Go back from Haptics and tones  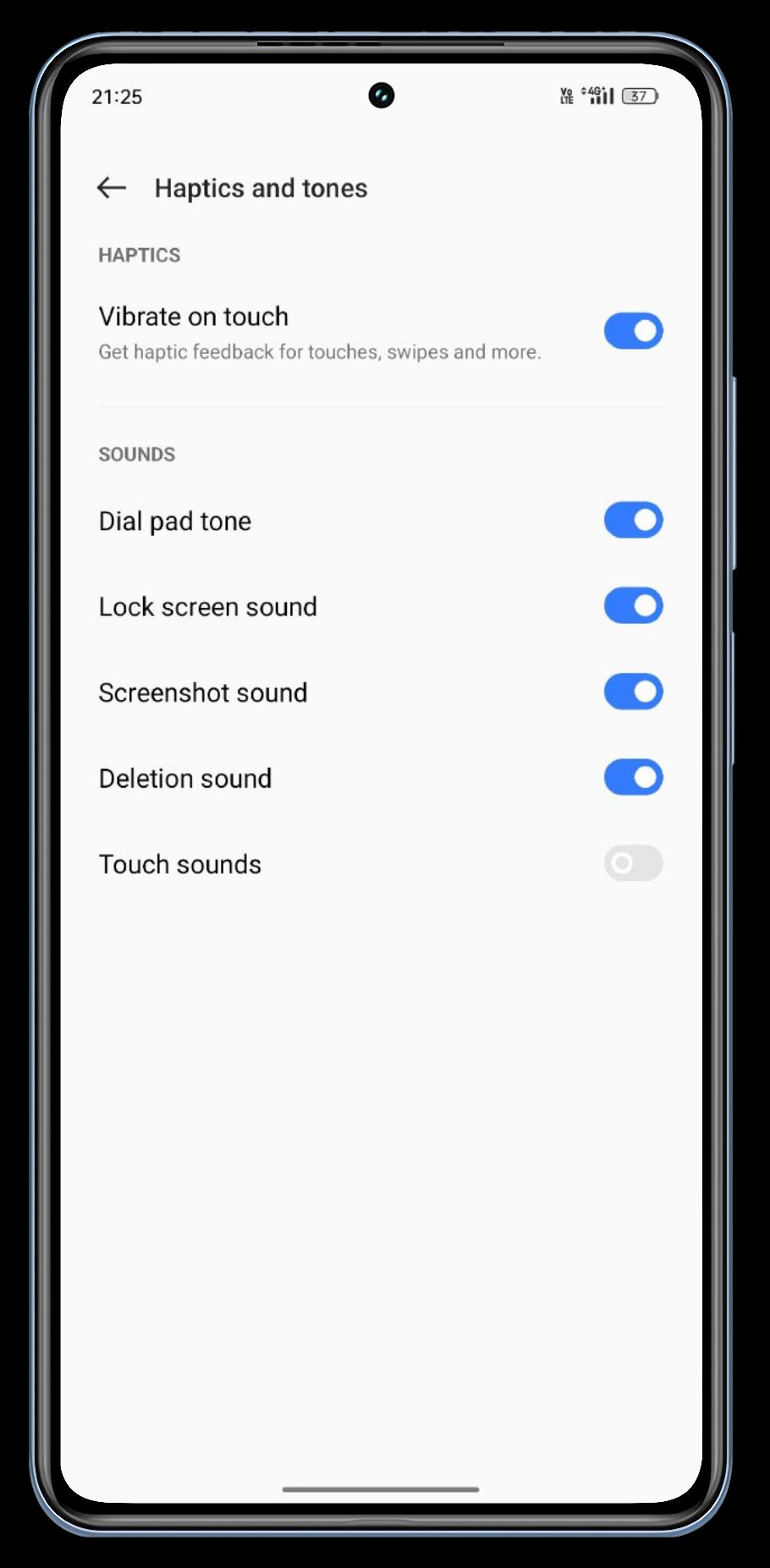click(x=112, y=188)
